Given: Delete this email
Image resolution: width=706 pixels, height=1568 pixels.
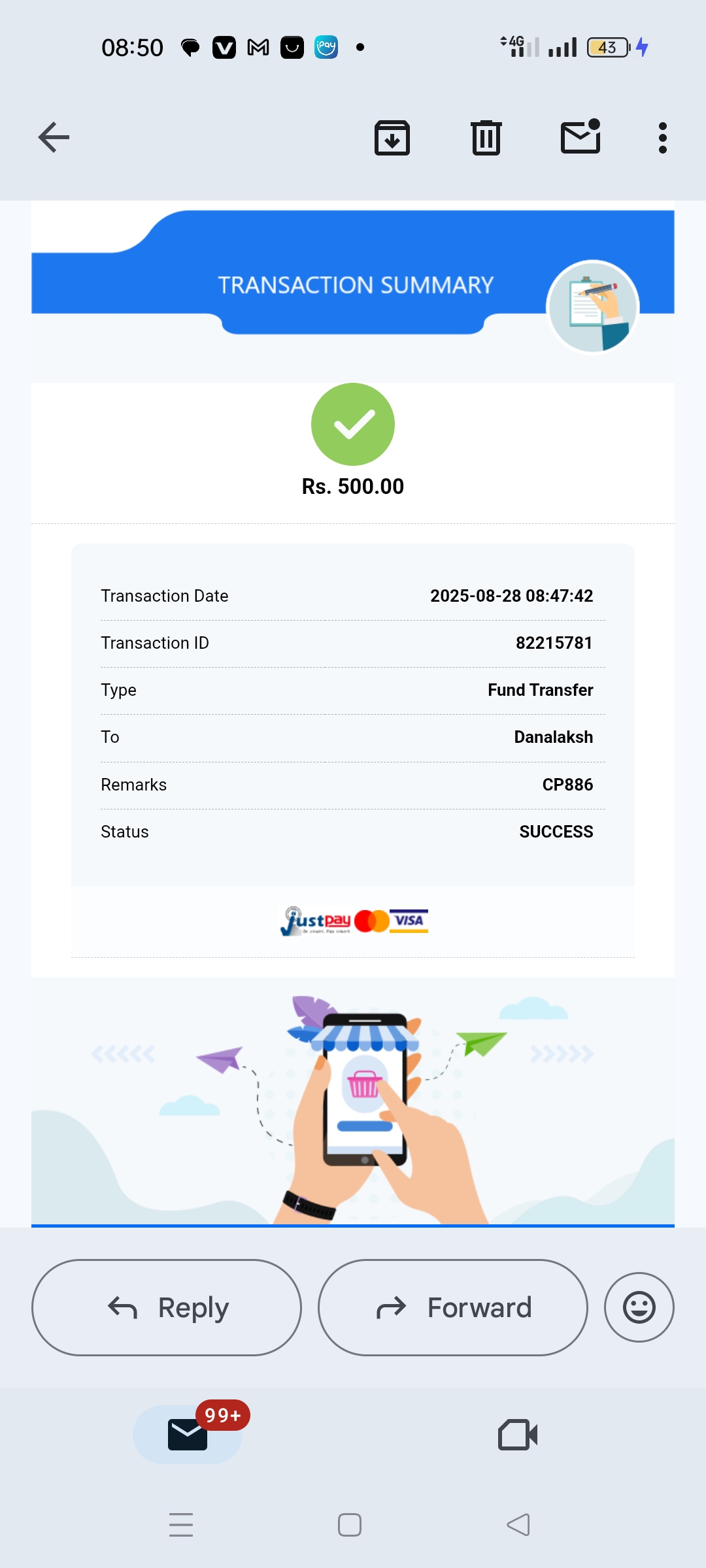Looking at the screenshot, I should coord(486,138).
